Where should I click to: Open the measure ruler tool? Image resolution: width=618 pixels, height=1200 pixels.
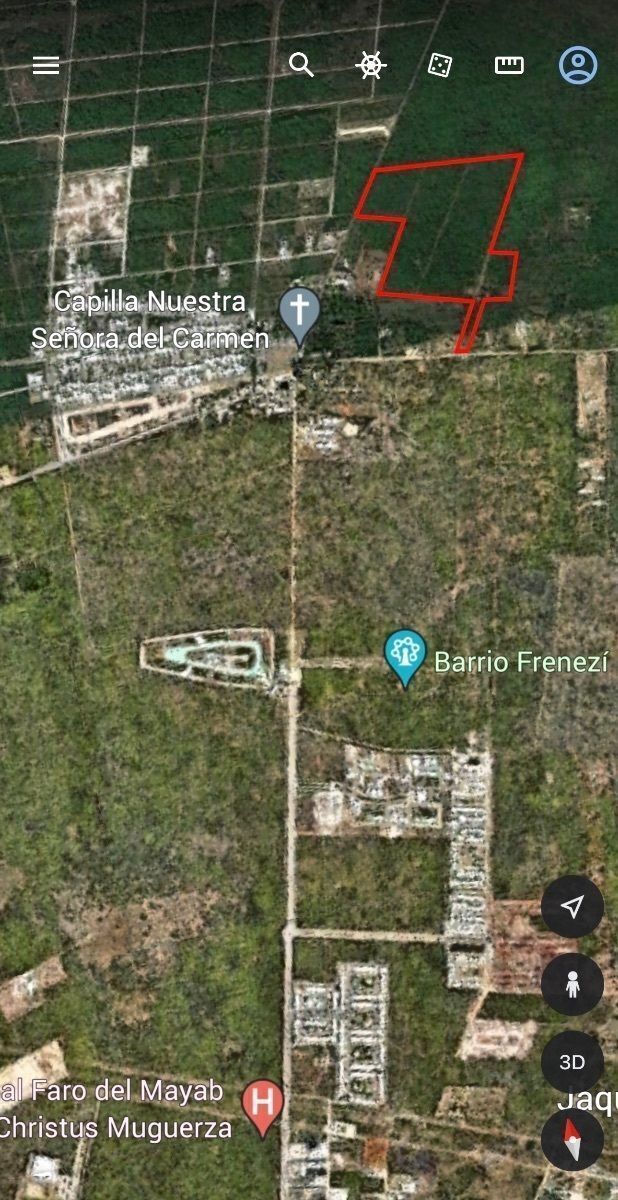pos(509,65)
